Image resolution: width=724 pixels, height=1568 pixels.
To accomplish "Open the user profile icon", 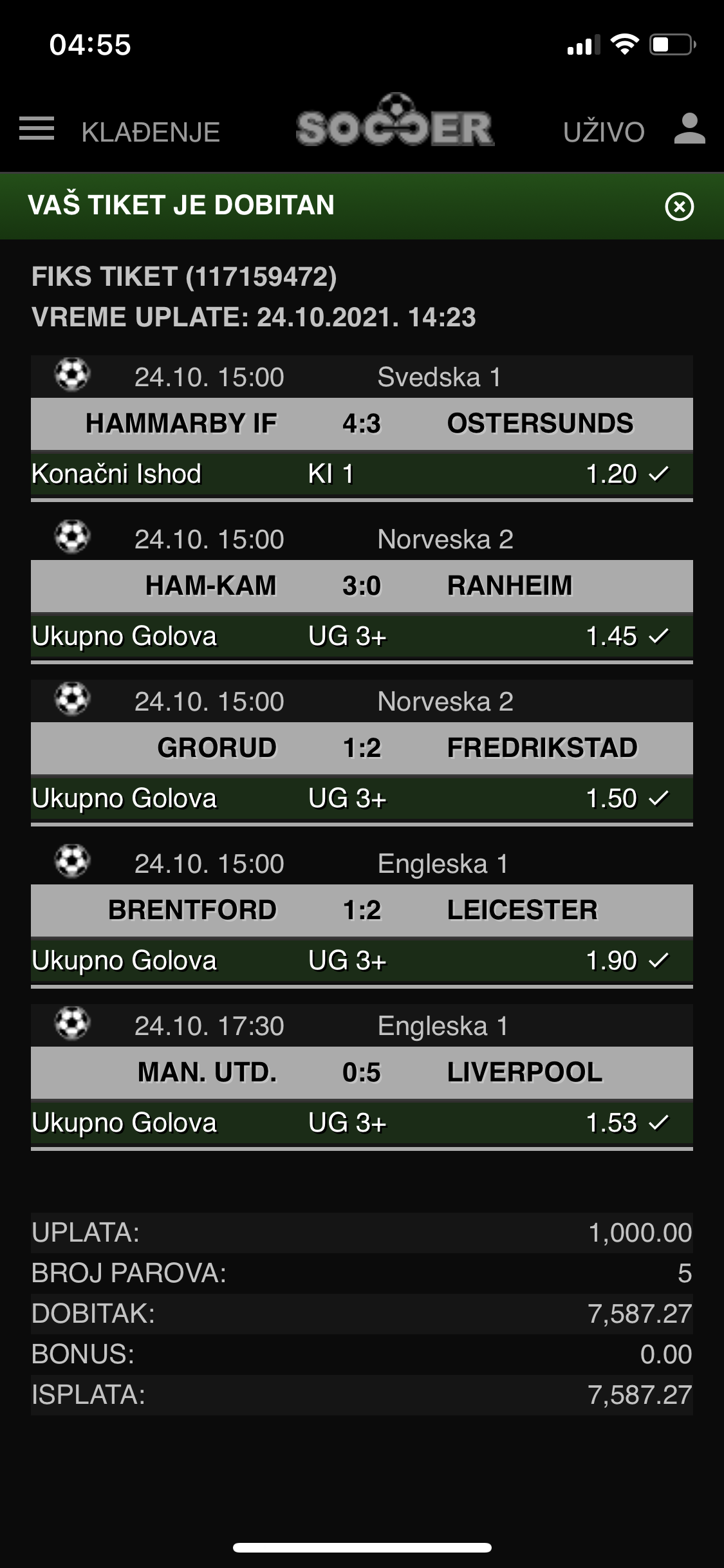I will click(x=690, y=129).
